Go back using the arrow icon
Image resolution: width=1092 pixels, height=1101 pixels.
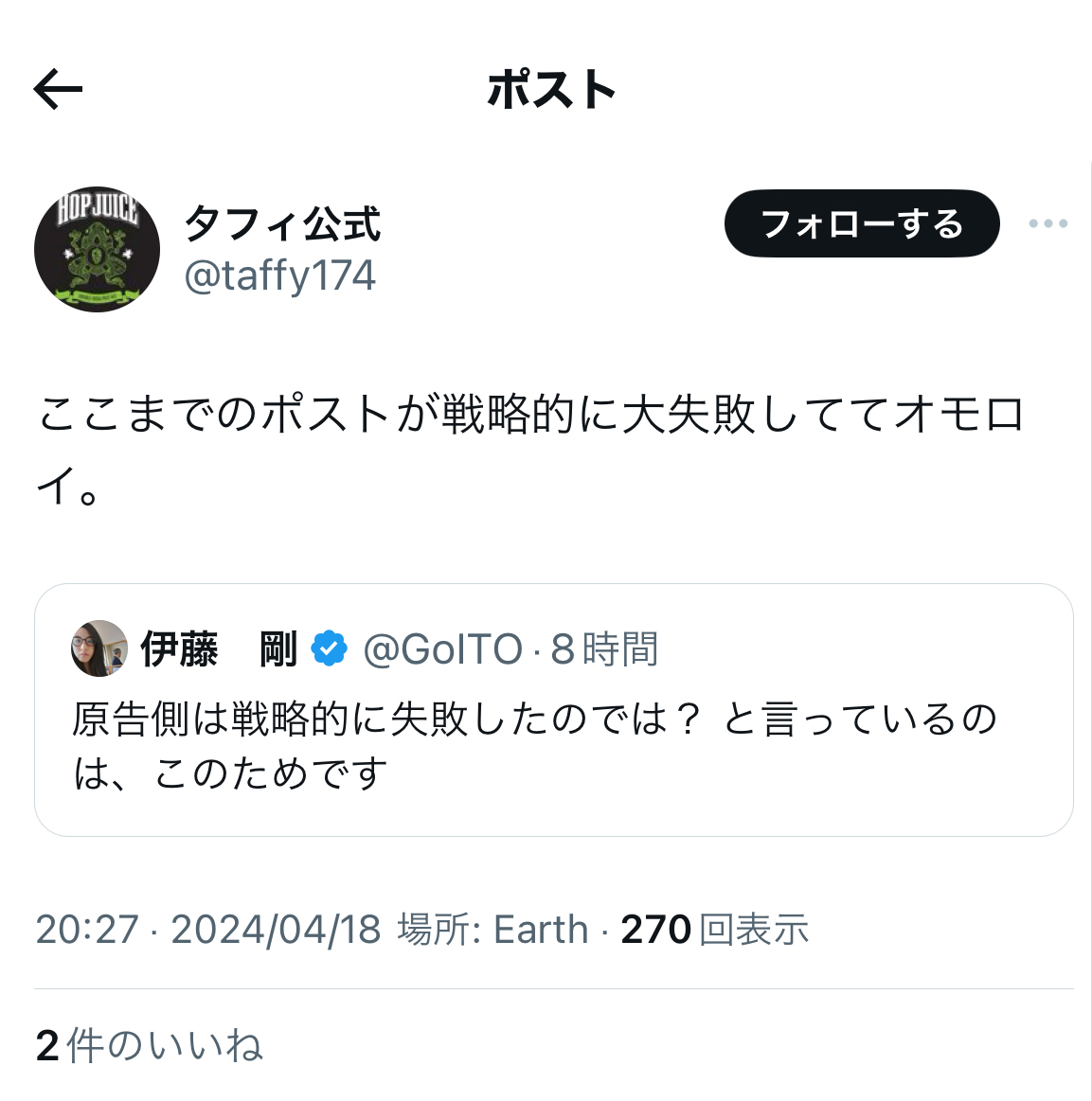(x=58, y=90)
